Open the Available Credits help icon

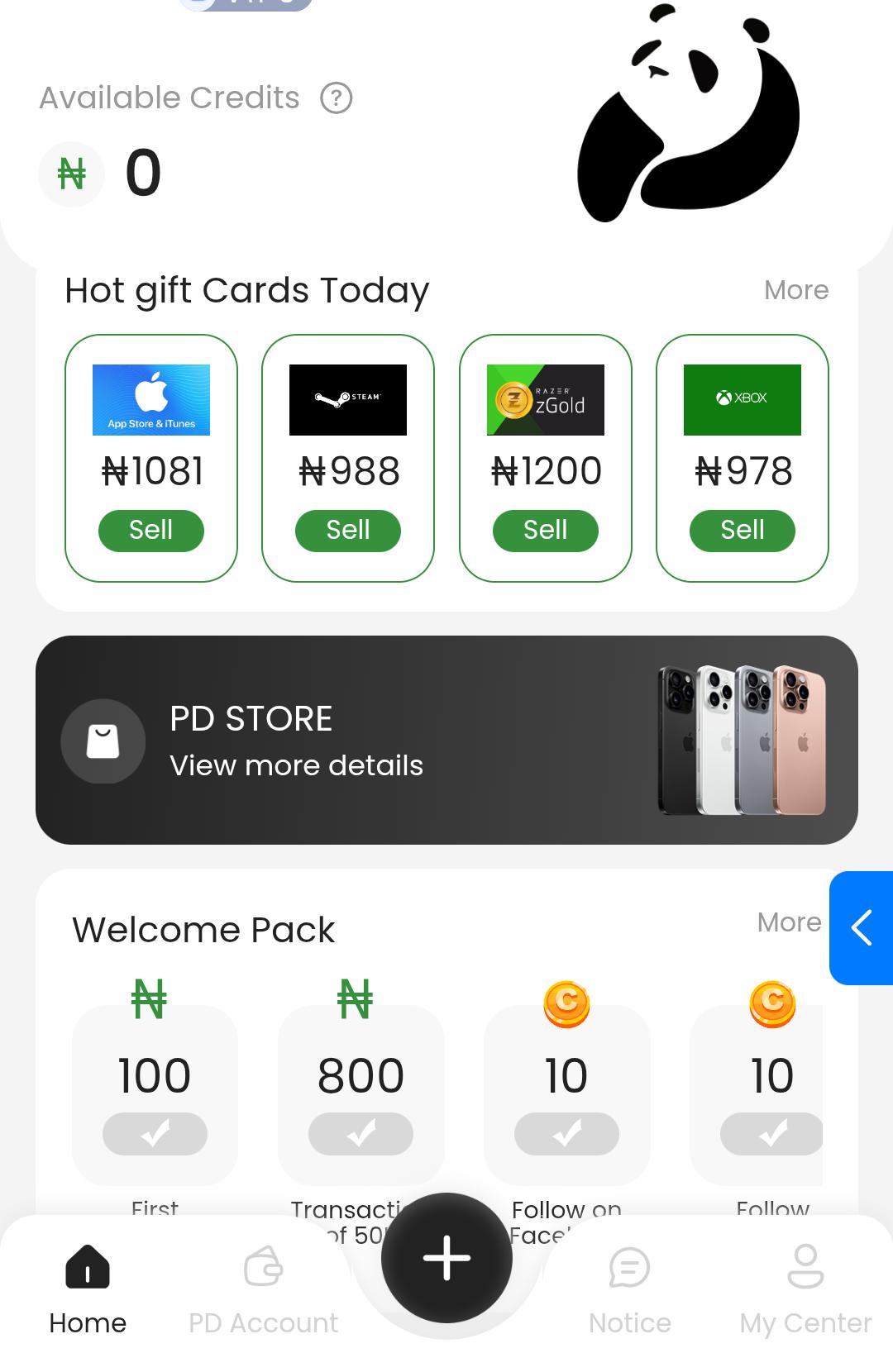336,98
